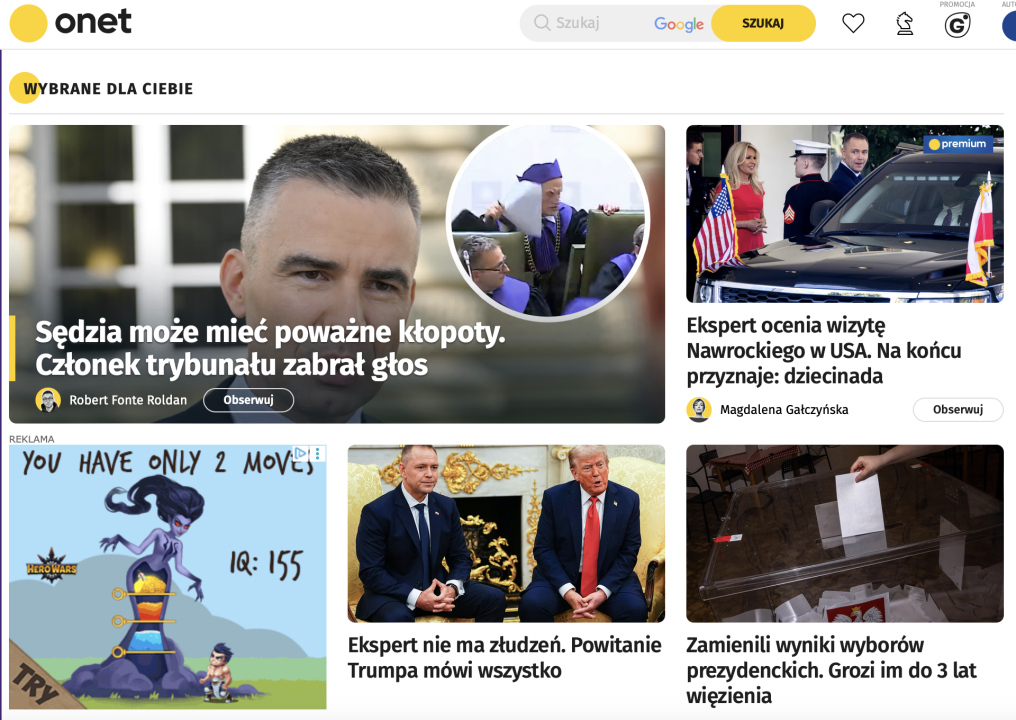
Task: Open Robert Fonte Roldan's author profile
Action: point(127,400)
